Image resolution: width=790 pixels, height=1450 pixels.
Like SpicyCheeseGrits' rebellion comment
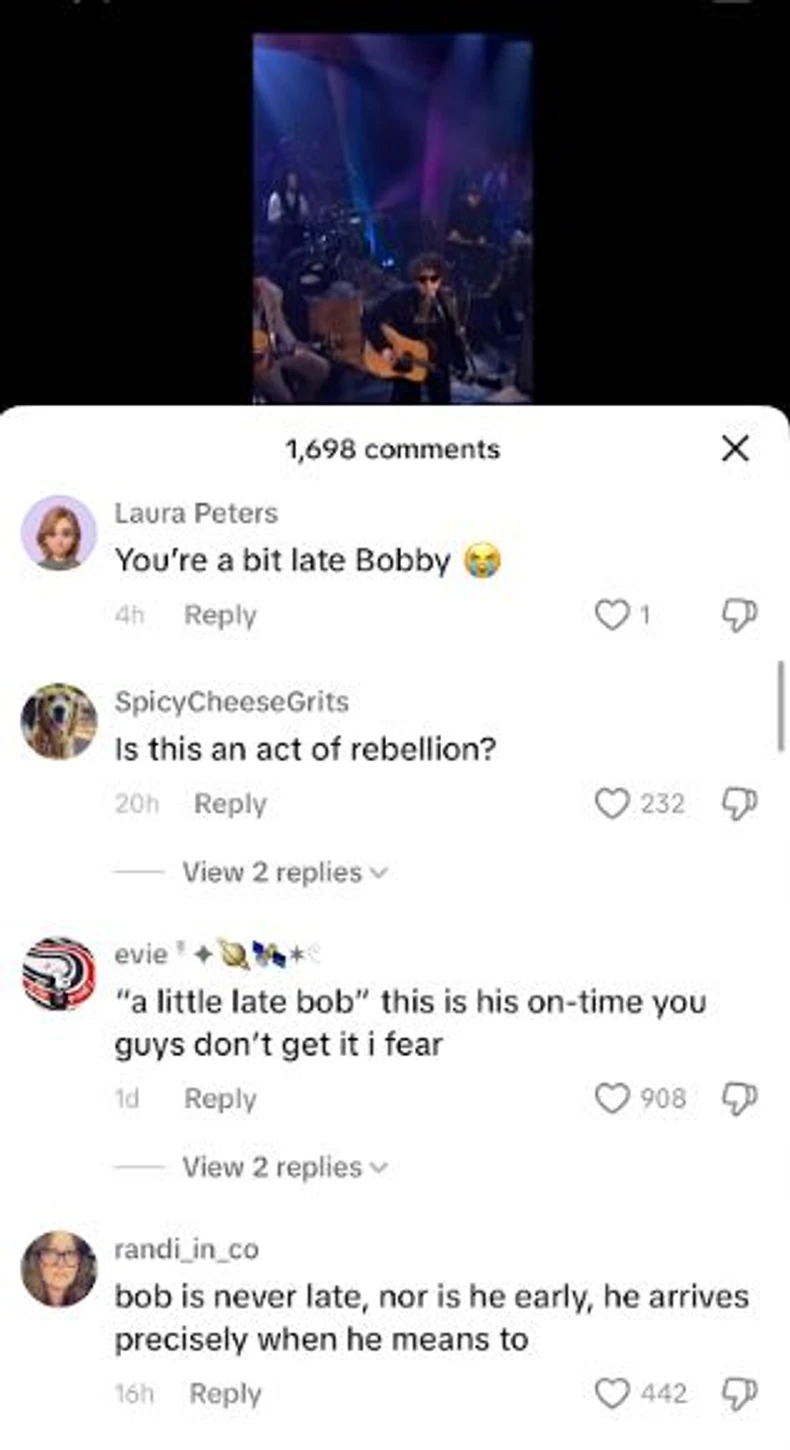611,804
